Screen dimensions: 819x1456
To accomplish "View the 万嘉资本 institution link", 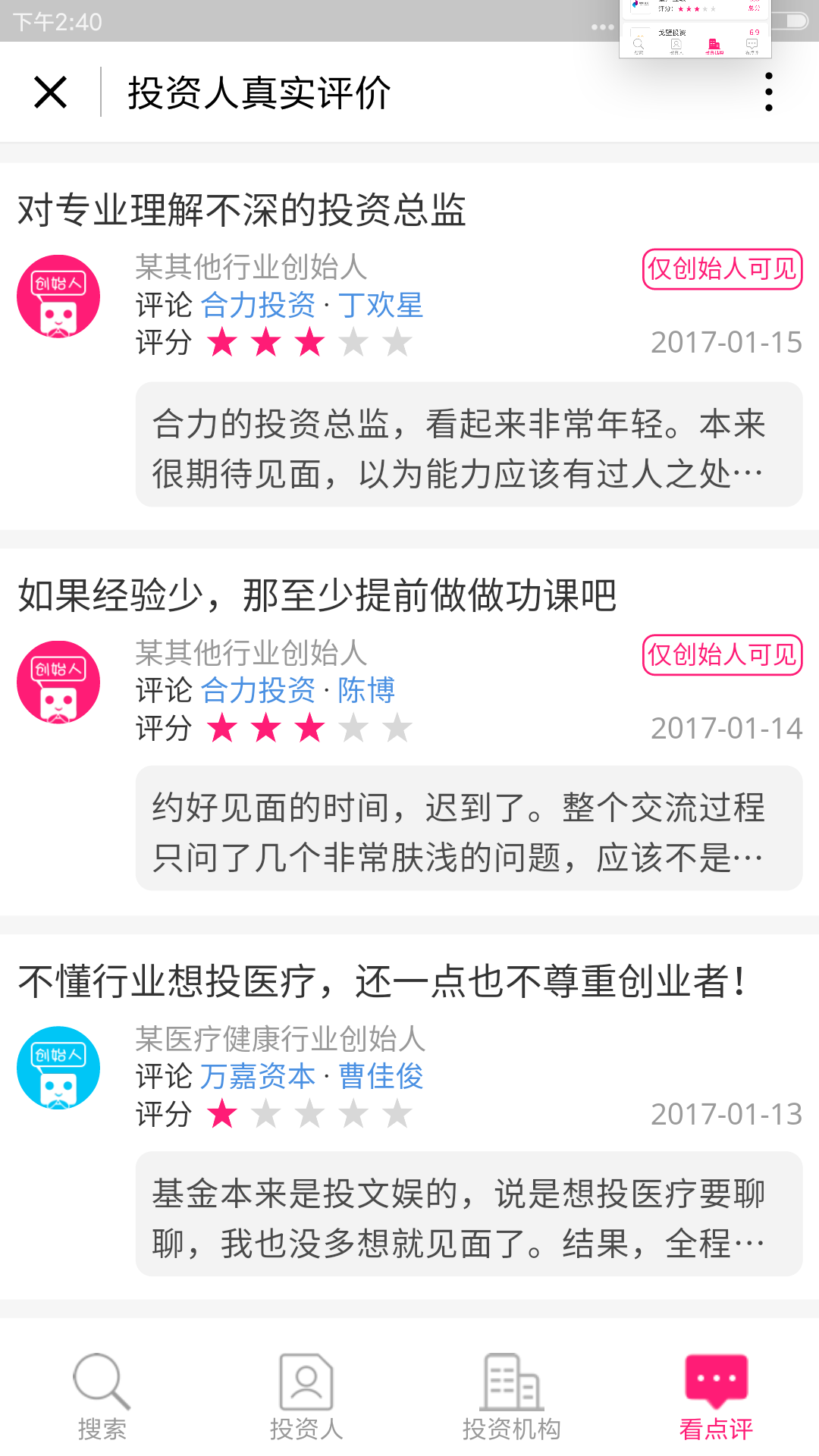I will [x=258, y=1077].
